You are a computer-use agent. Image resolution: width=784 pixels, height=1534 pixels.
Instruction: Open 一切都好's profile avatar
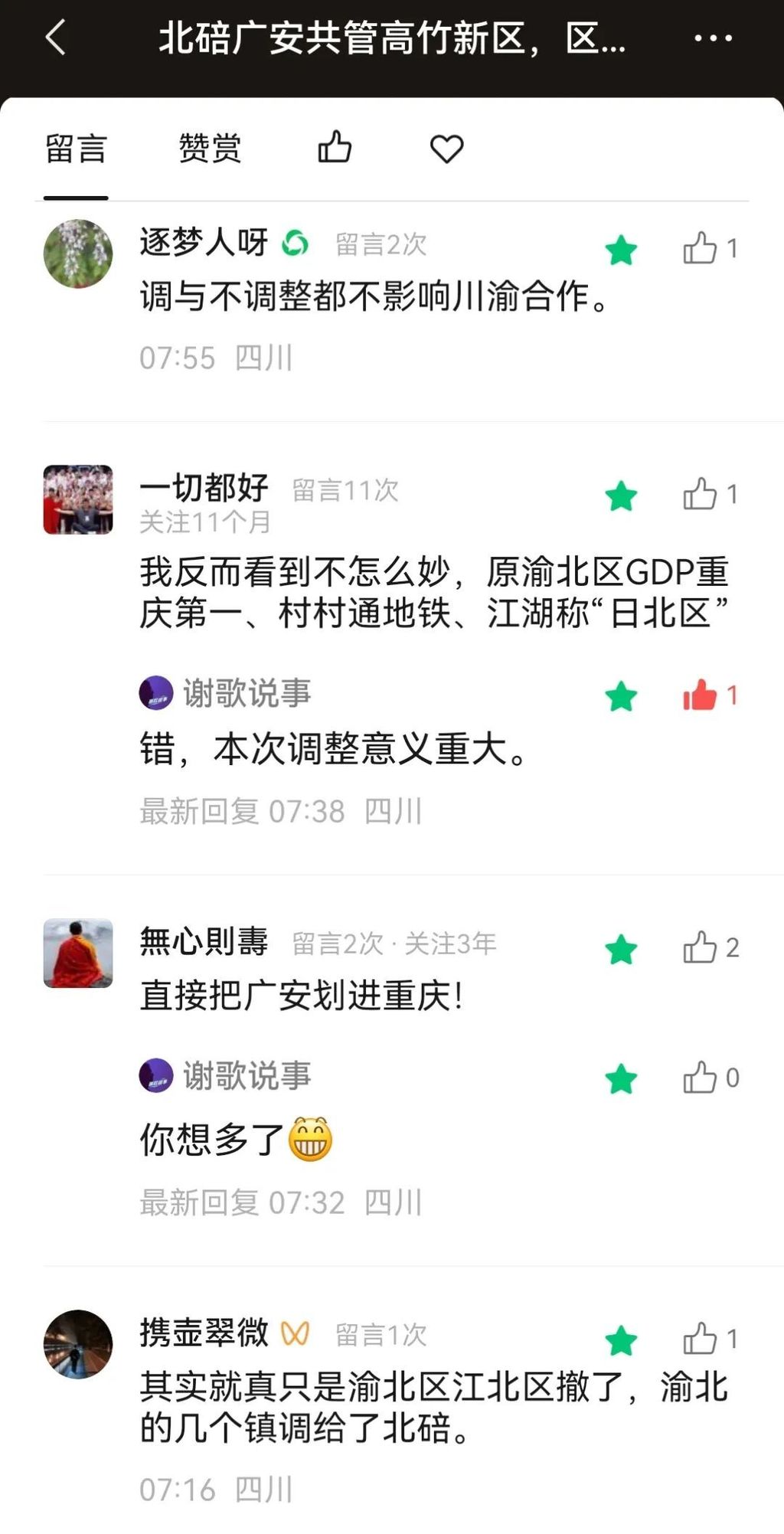click(78, 499)
